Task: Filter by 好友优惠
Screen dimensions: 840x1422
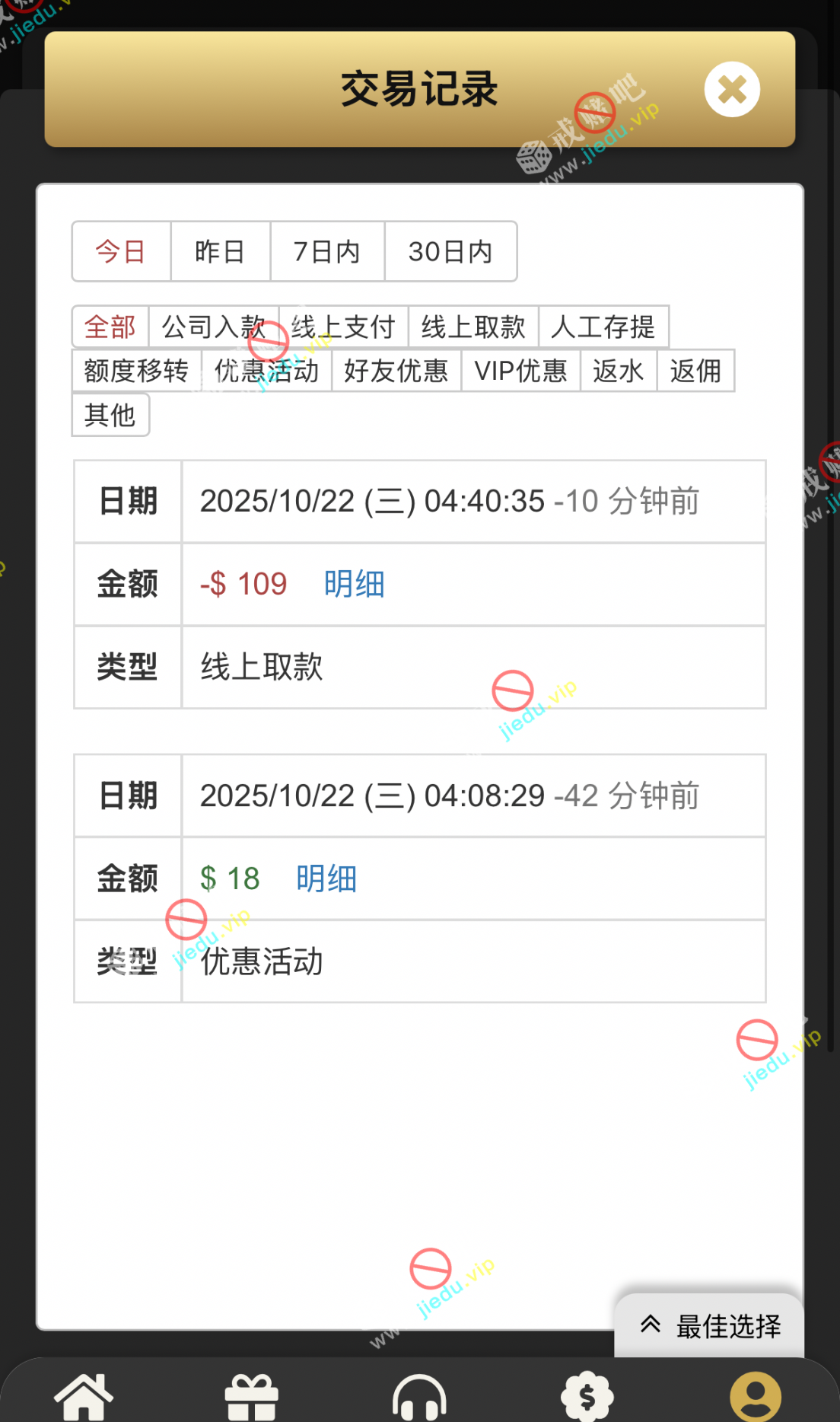Action: pyautogui.click(x=396, y=371)
